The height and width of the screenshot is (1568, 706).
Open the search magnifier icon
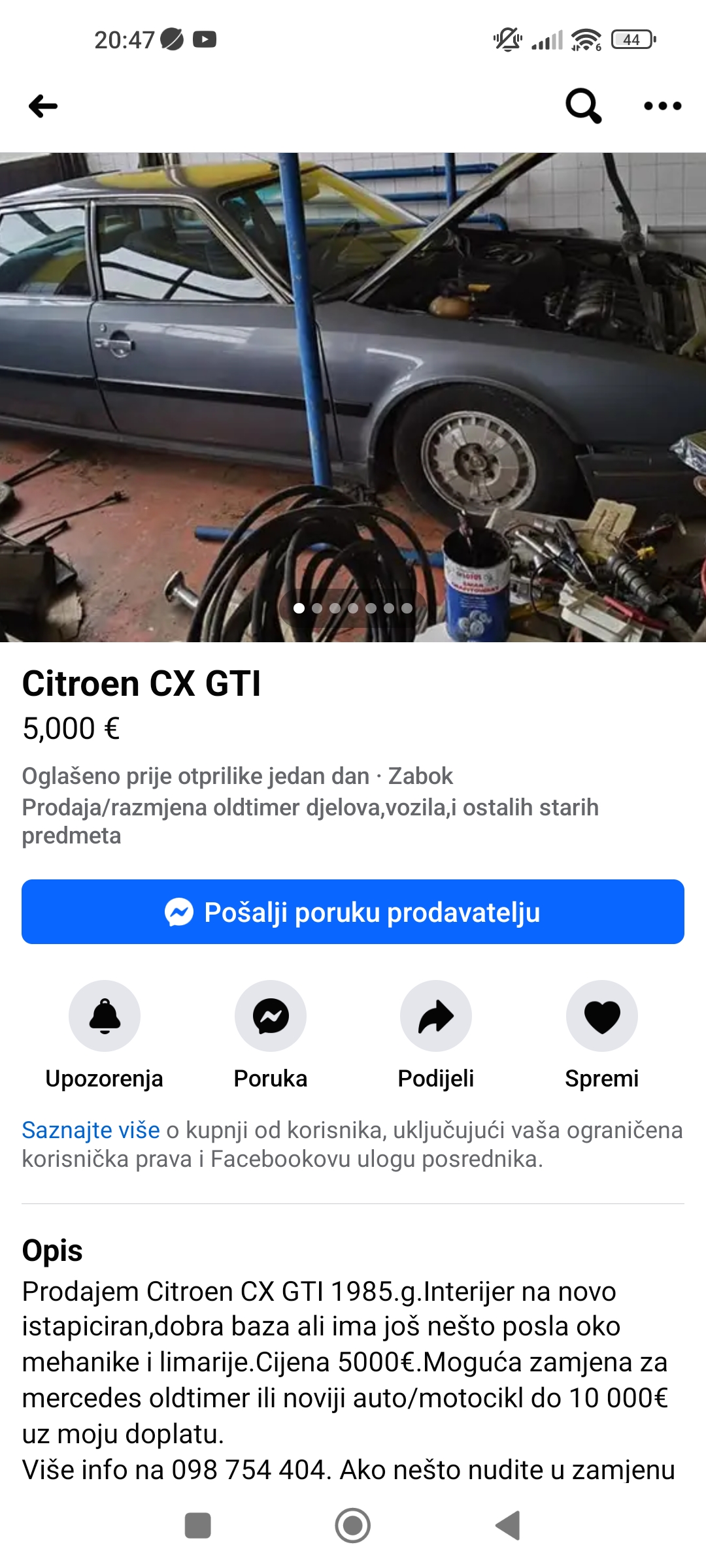pos(583,106)
